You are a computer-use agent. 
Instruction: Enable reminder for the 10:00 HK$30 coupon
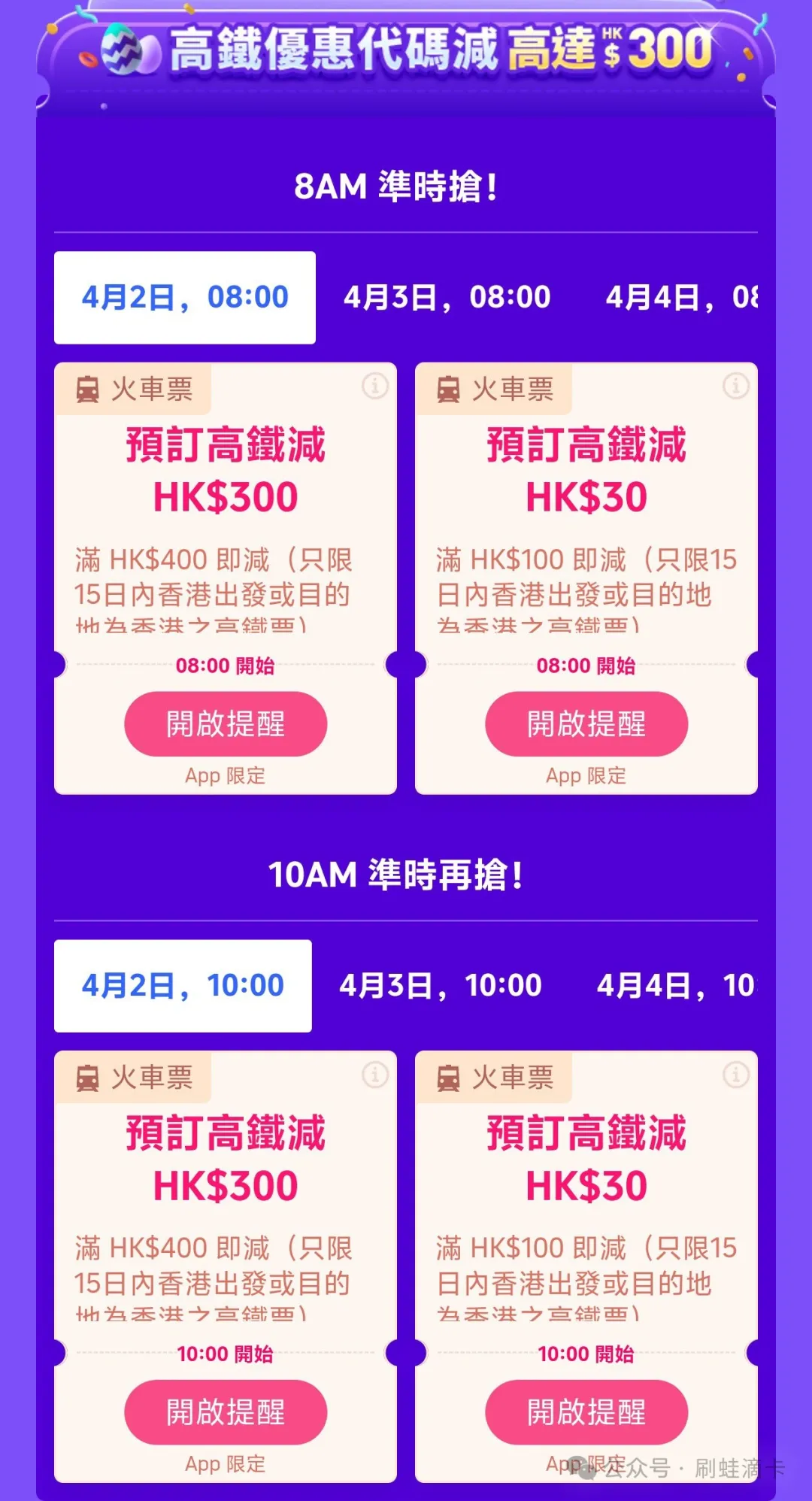point(586,1412)
